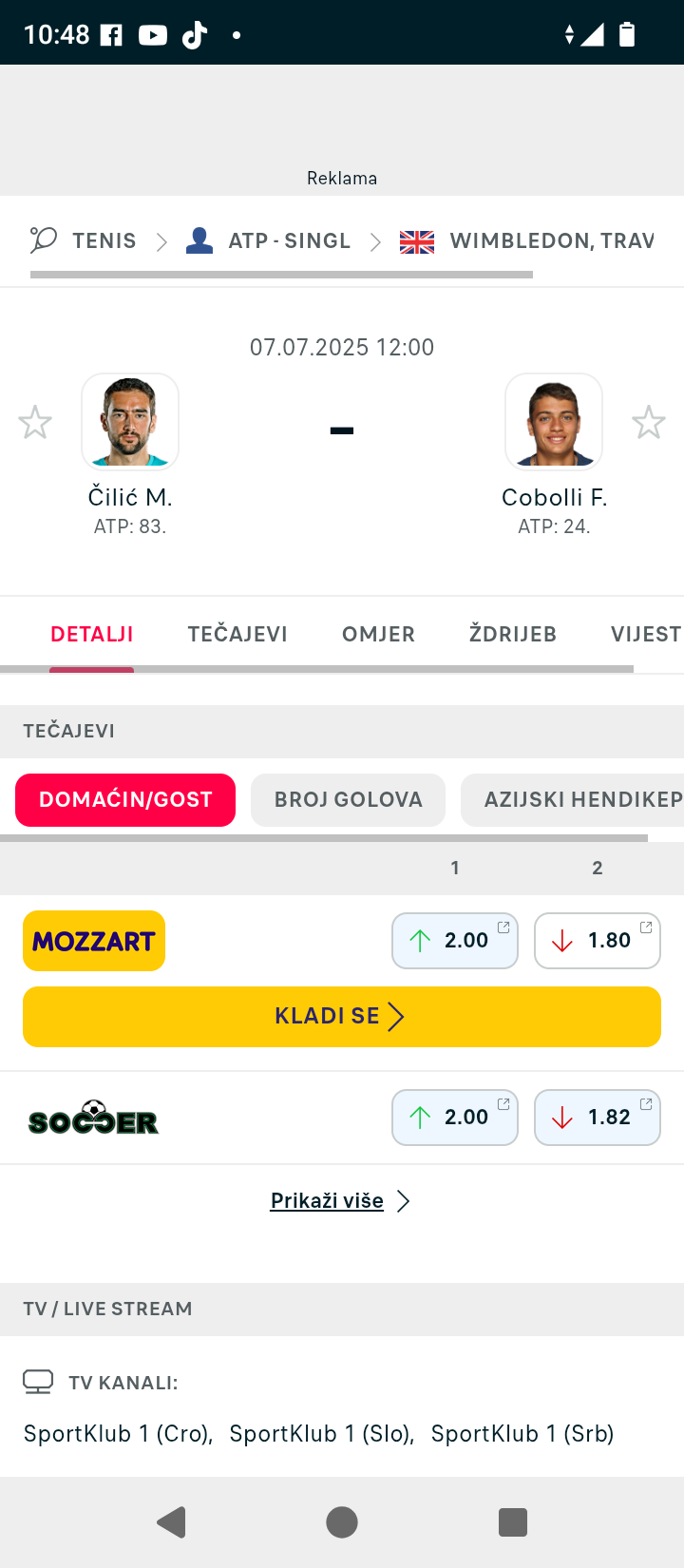The width and height of the screenshot is (684, 1568).
Task: Favorite Čilić M. with the star icon
Action: [35, 422]
